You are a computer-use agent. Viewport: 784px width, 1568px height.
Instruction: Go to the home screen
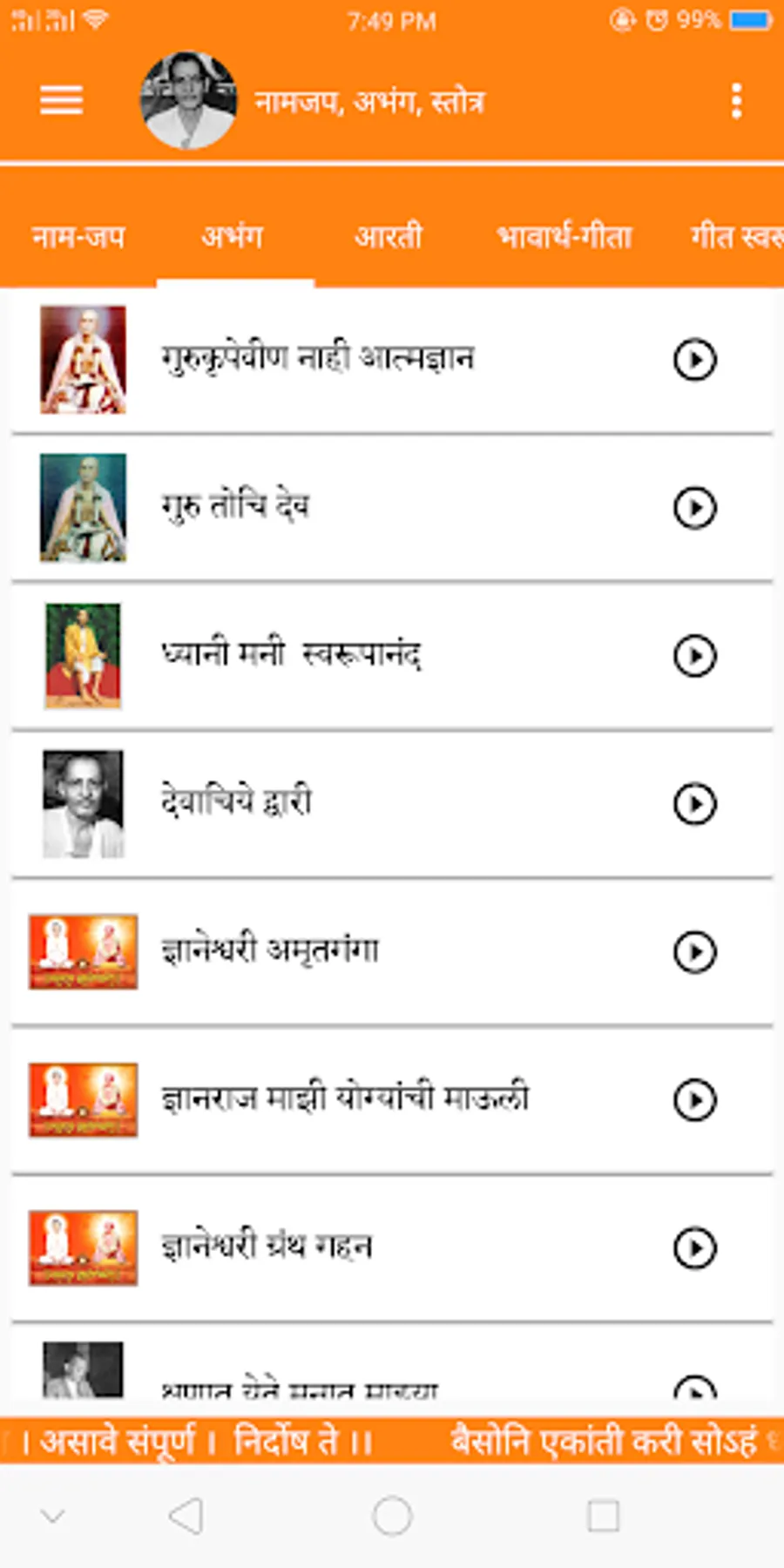coord(392,1517)
